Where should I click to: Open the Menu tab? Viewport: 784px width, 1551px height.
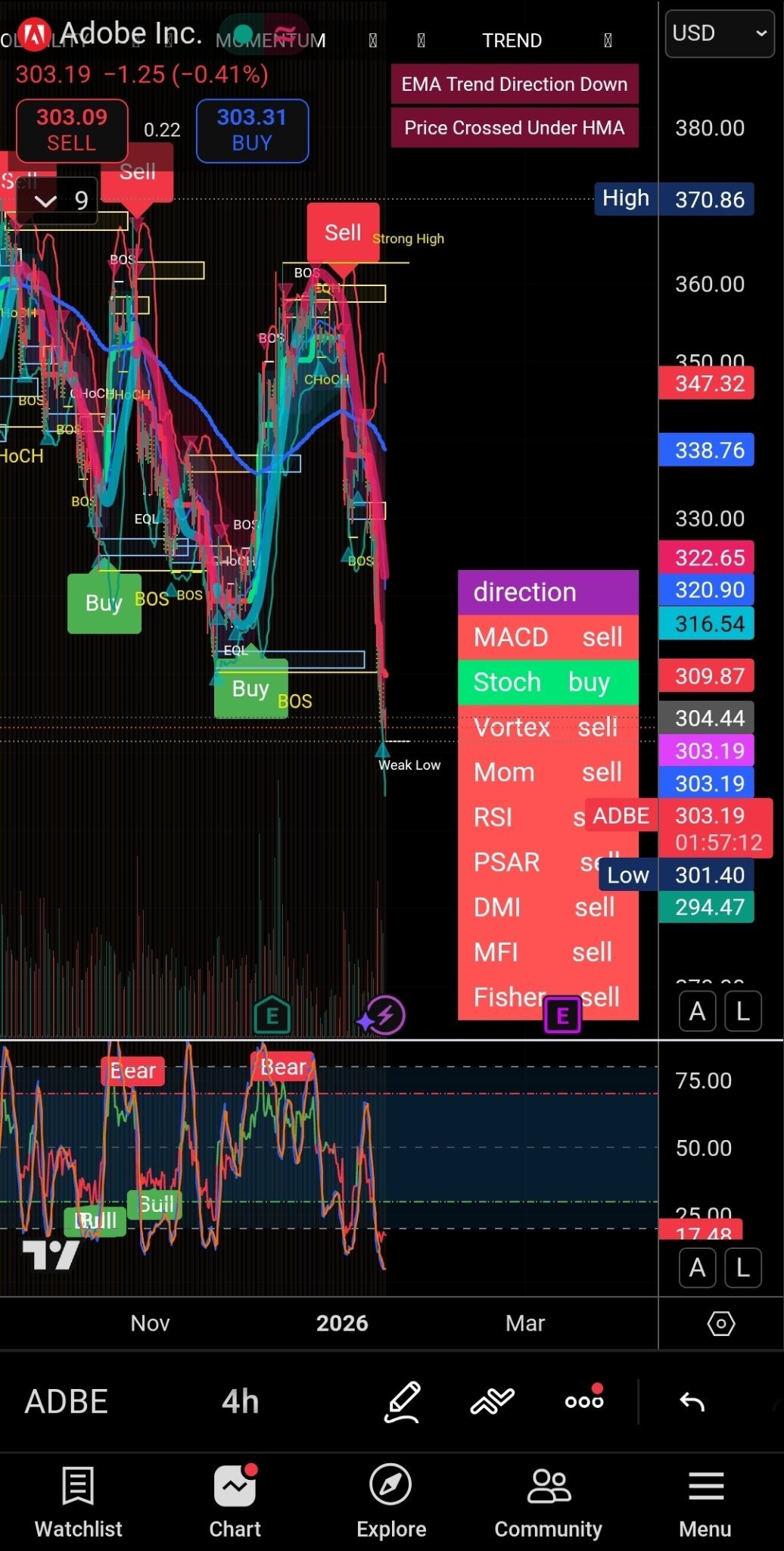tap(705, 1502)
